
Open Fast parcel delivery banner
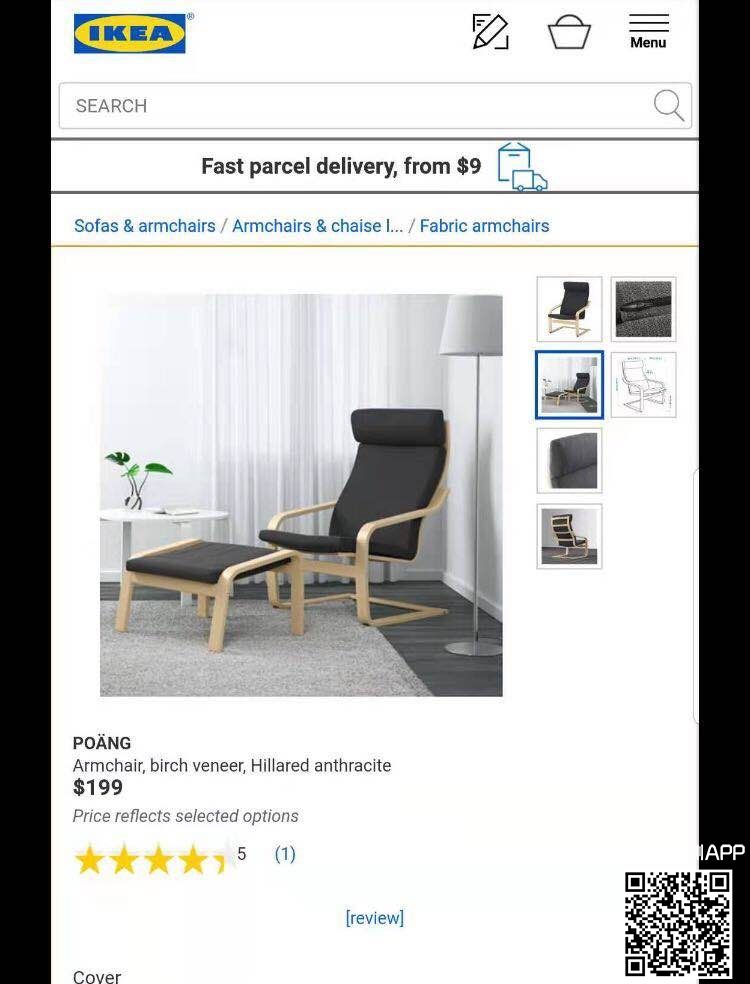374,166
